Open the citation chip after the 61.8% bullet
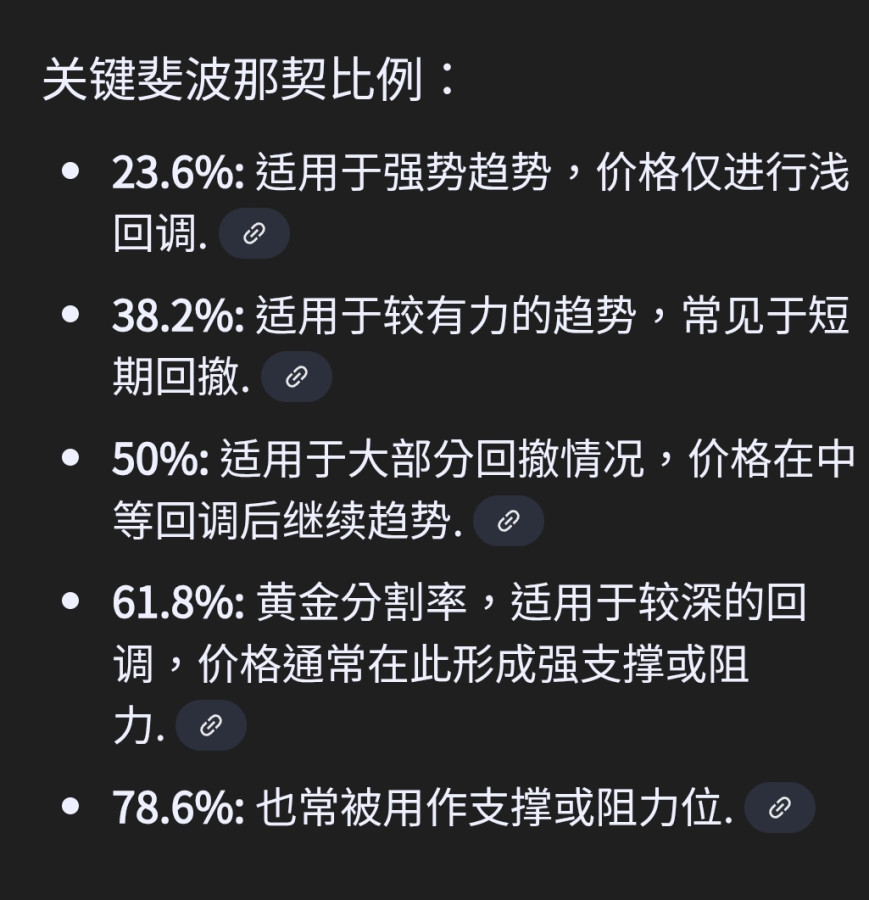869x900 pixels. click(211, 725)
